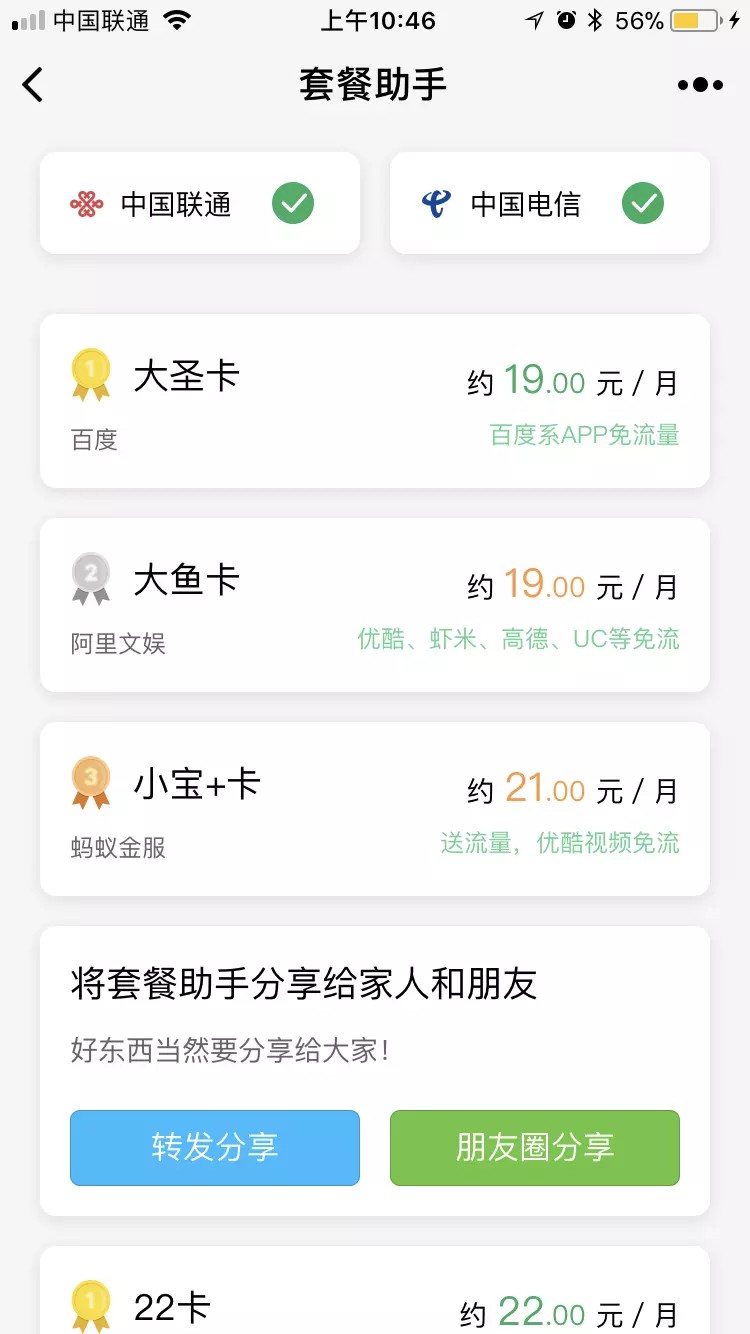Screen dimensions: 750x1334
Task: Open the 22卡 plan card
Action: click(375, 1290)
